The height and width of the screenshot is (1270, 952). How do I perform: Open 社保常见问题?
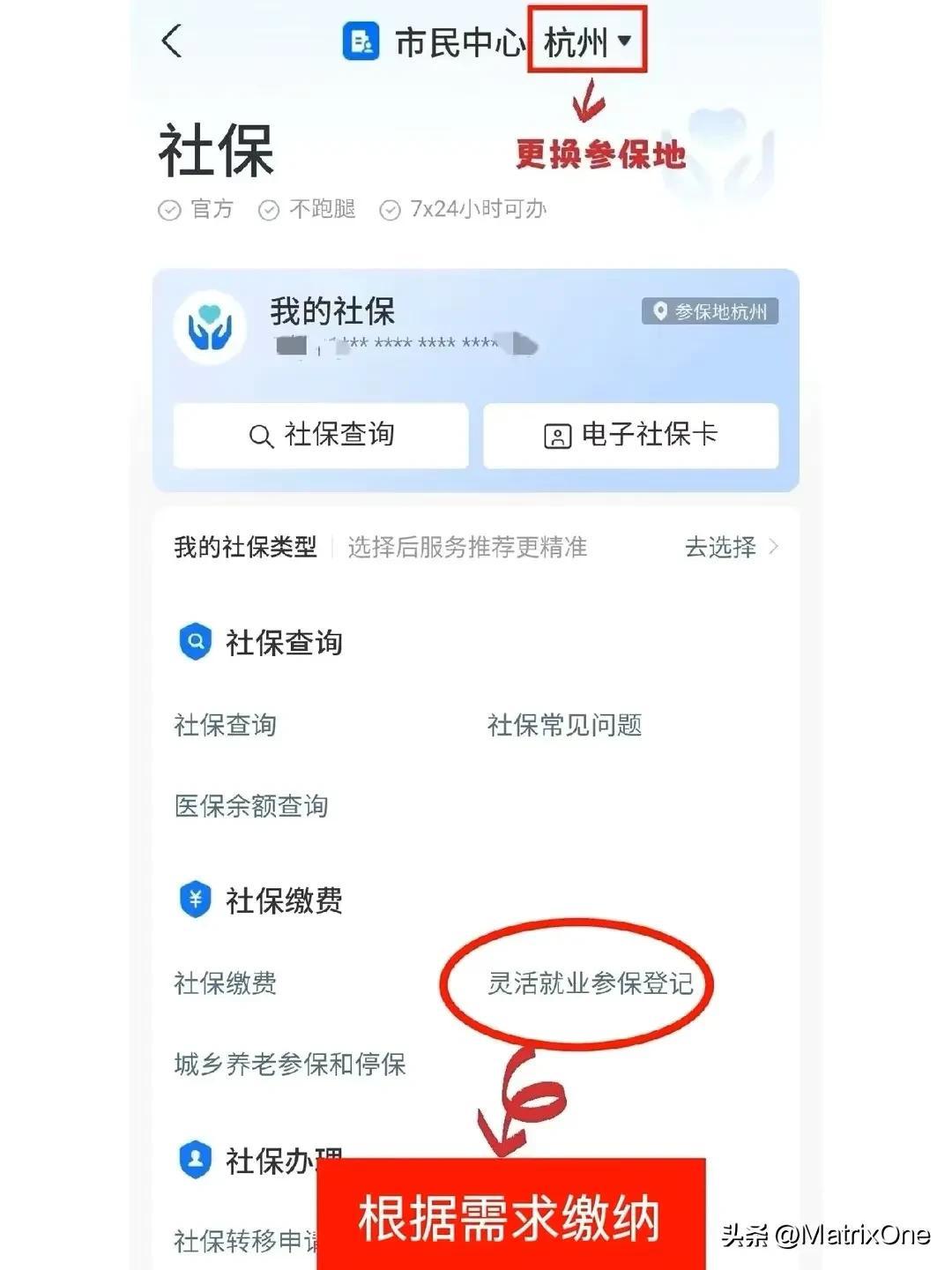pos(564,725)
